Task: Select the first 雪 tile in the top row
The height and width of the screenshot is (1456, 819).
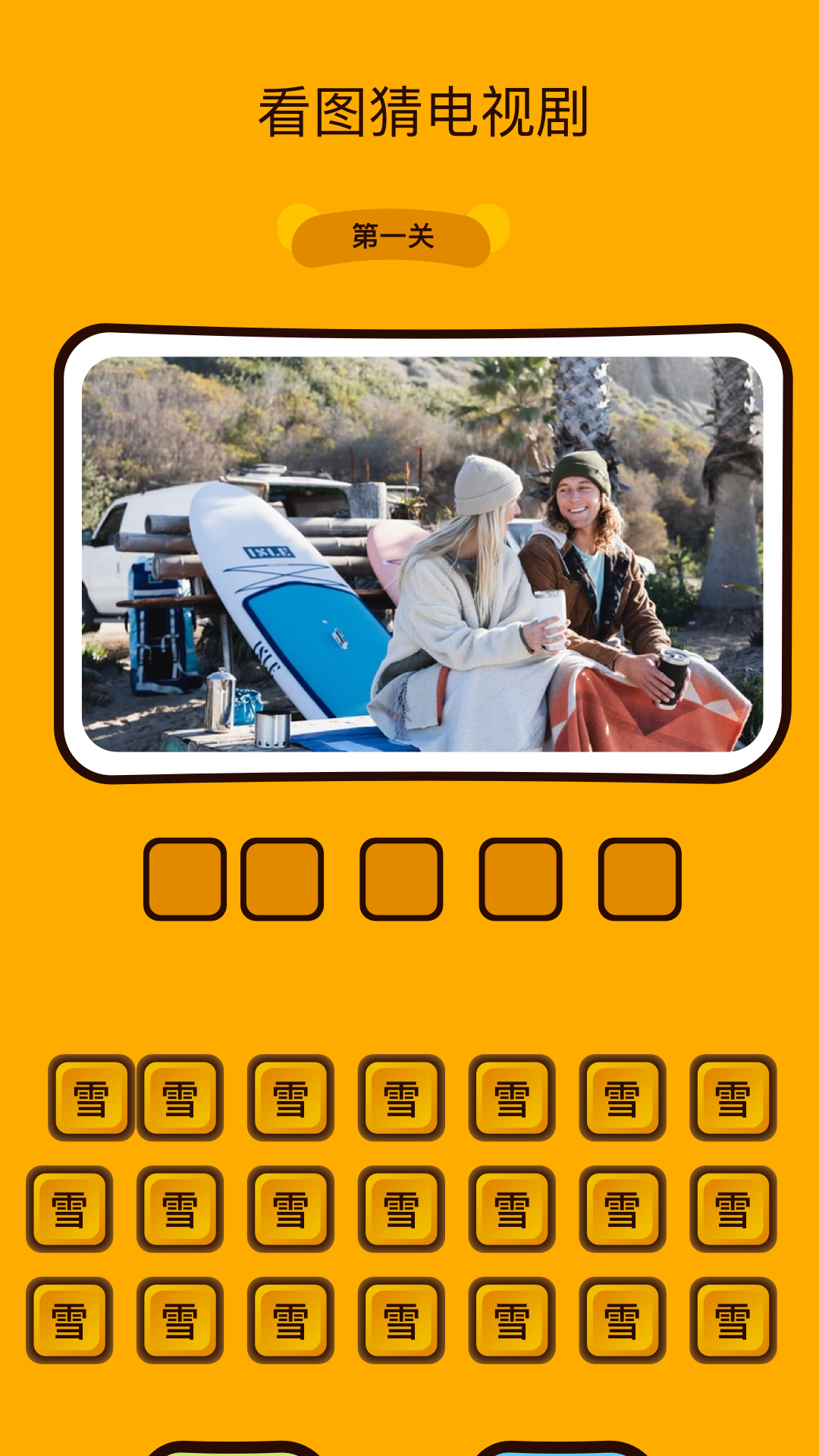Action: tap(91, 1097)
